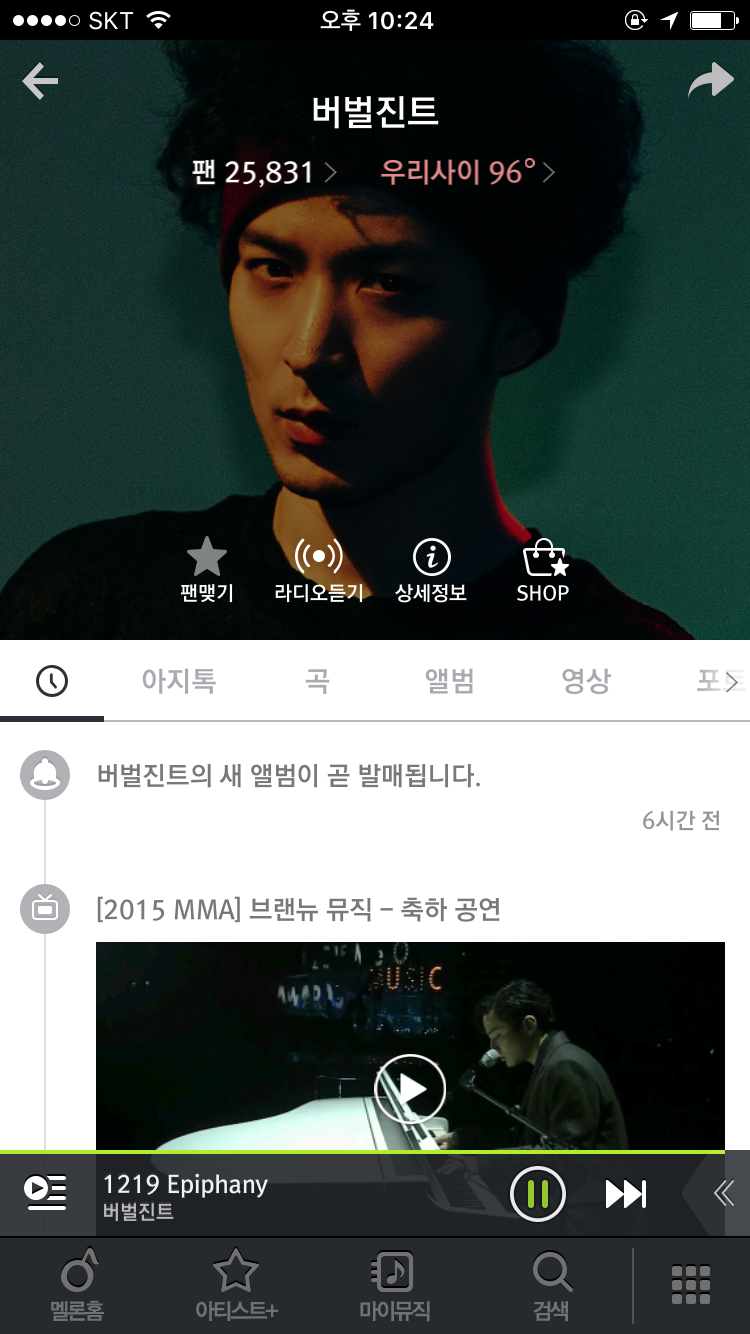
Task: Open the 팬 25,831 fan list
Action: 264,172
